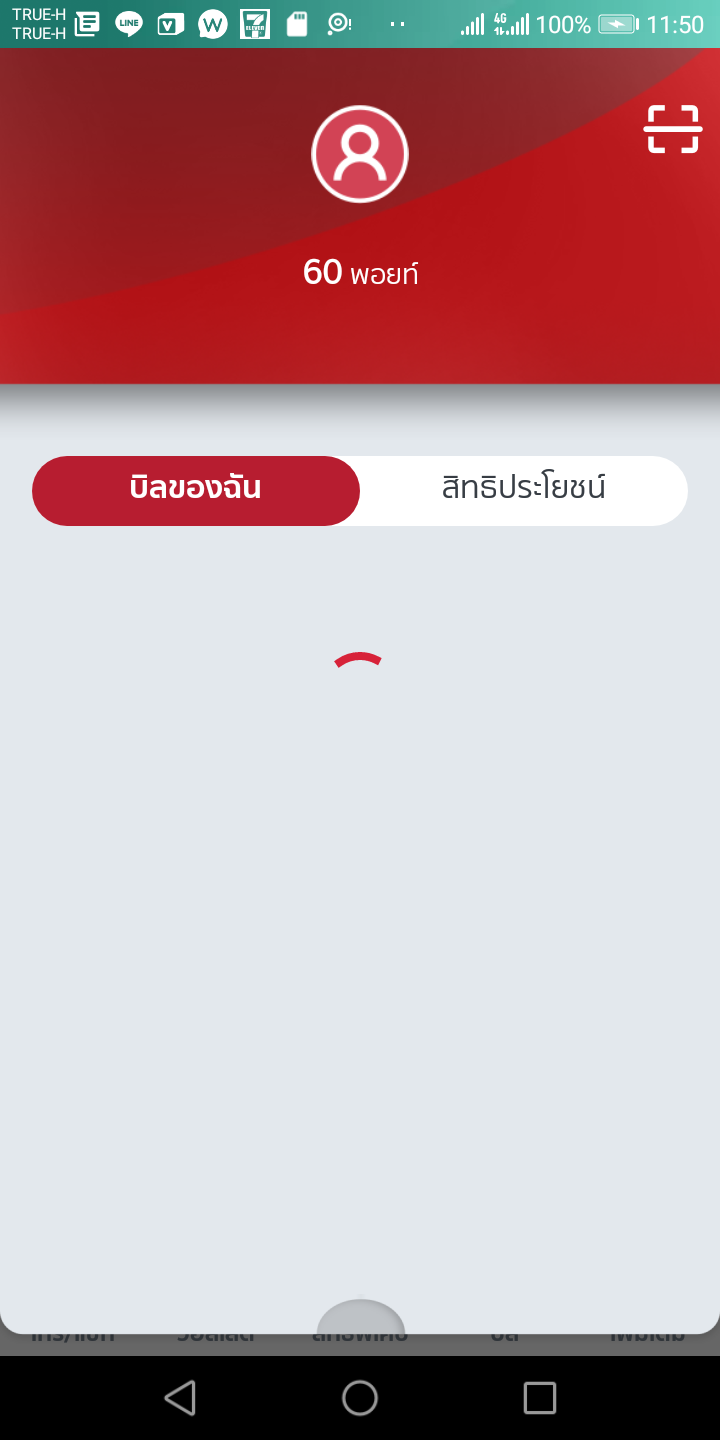The height and width of the screenshot is (1440, 720).
Task: Select the บิลของฉัน tab
Action: coord(196,490)
